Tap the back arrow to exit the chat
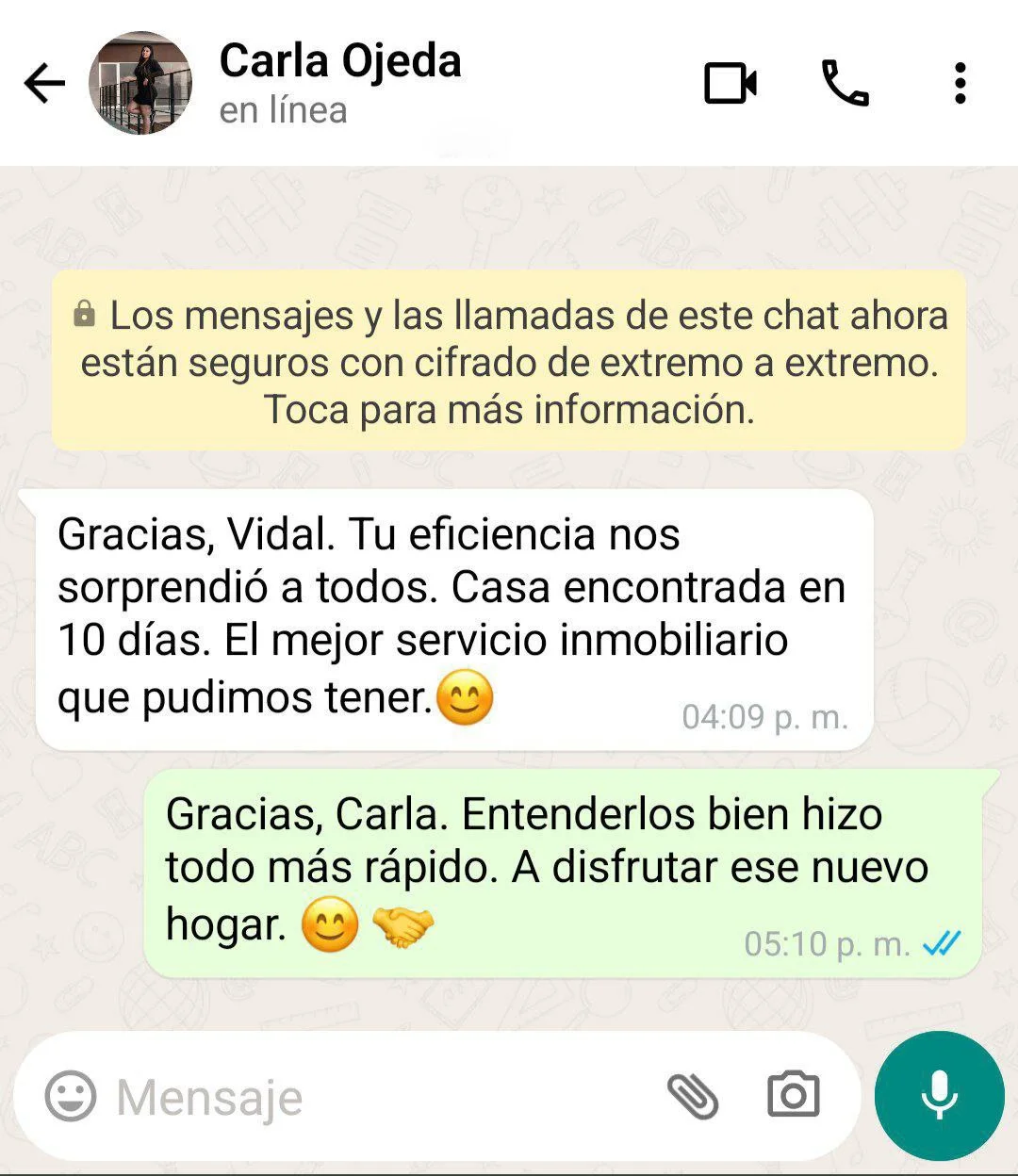 tap(42, 83)
